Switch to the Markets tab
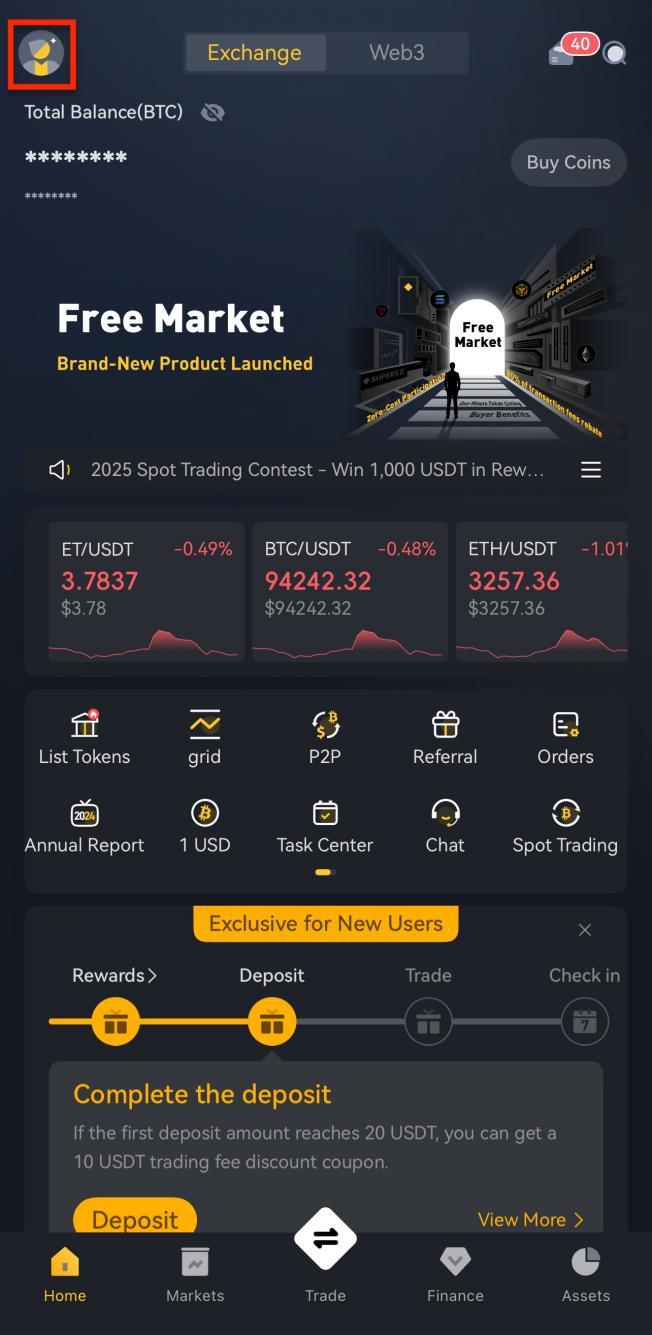The height and width of the screenshot is (1335, 652). (x=195, y=1275)
